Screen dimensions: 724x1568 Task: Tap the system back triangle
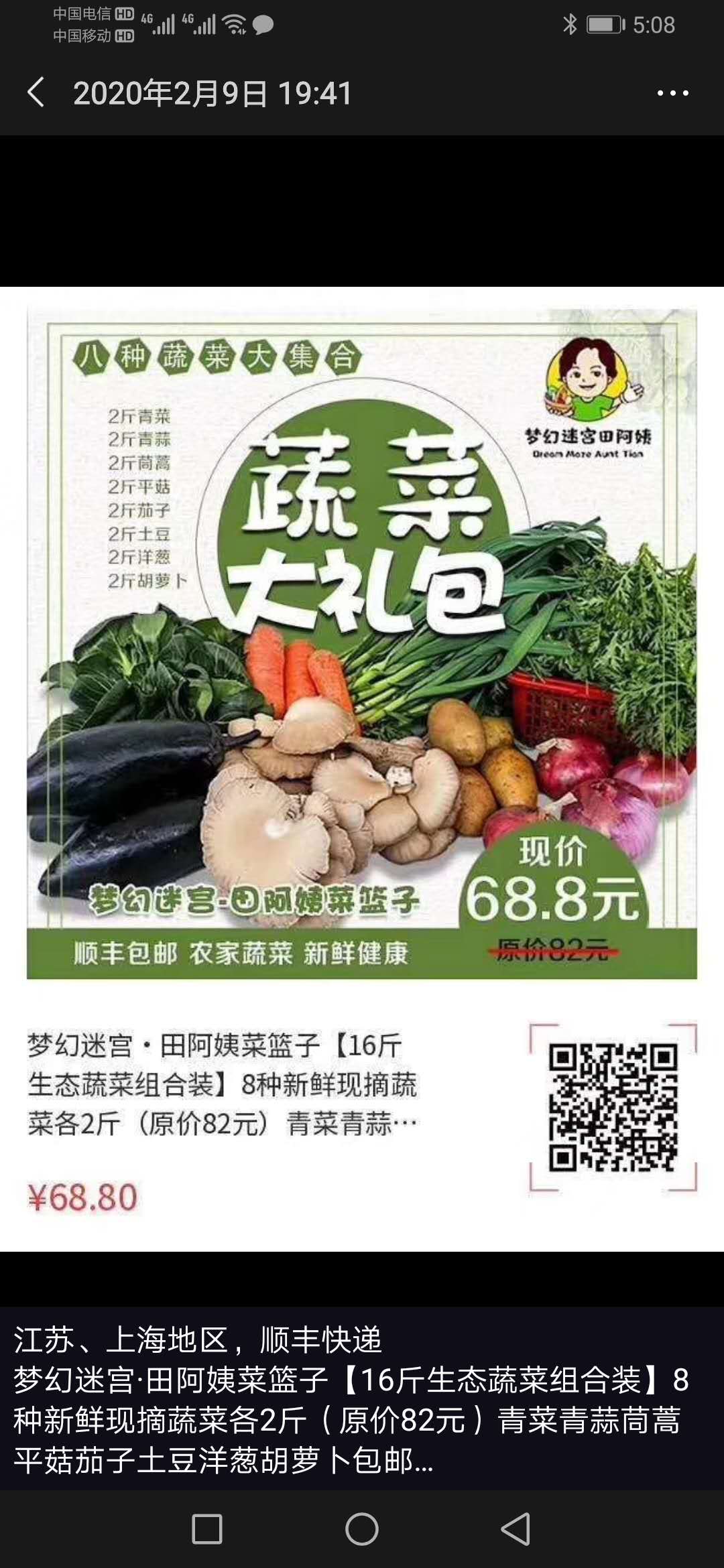[516, 1529]
